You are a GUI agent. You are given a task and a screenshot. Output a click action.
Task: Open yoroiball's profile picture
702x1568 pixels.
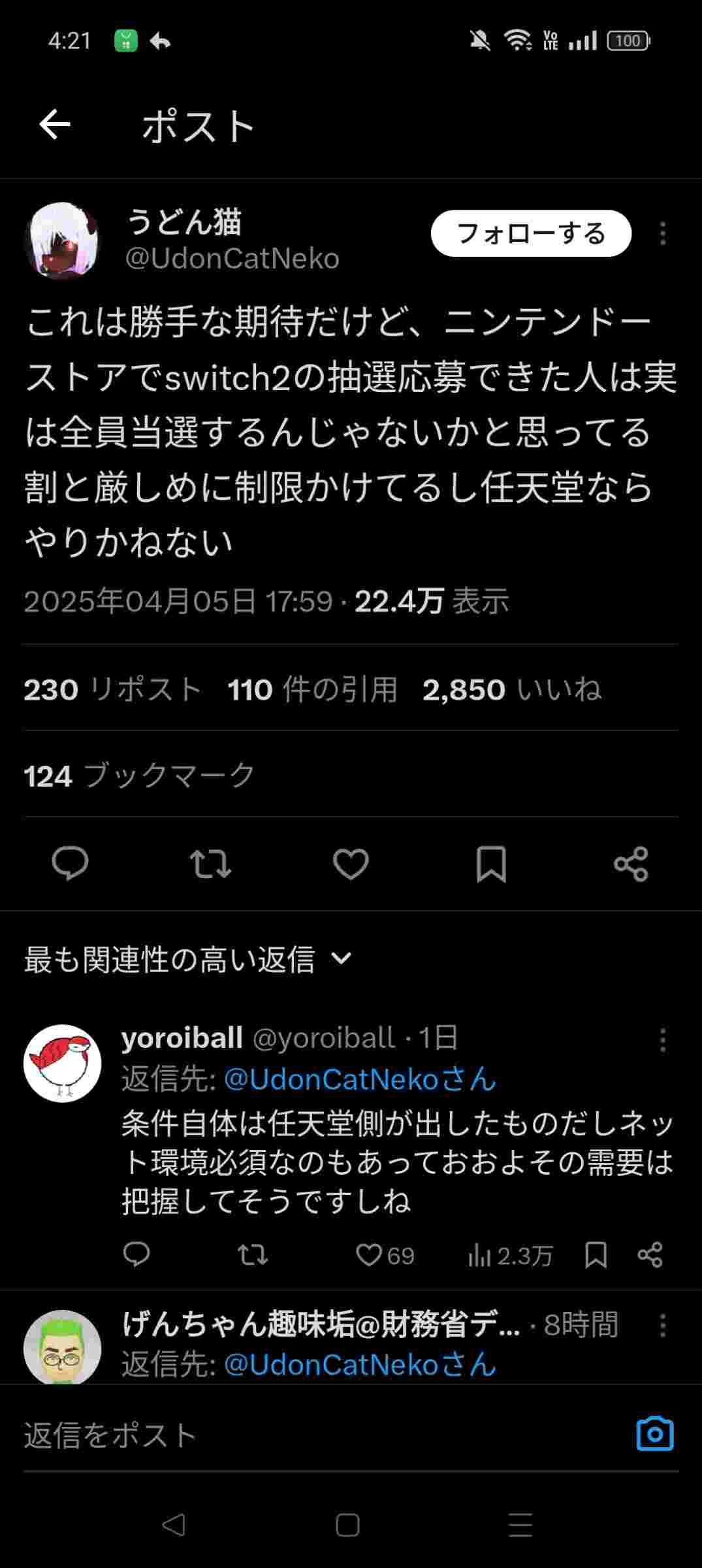point(63,1063)
